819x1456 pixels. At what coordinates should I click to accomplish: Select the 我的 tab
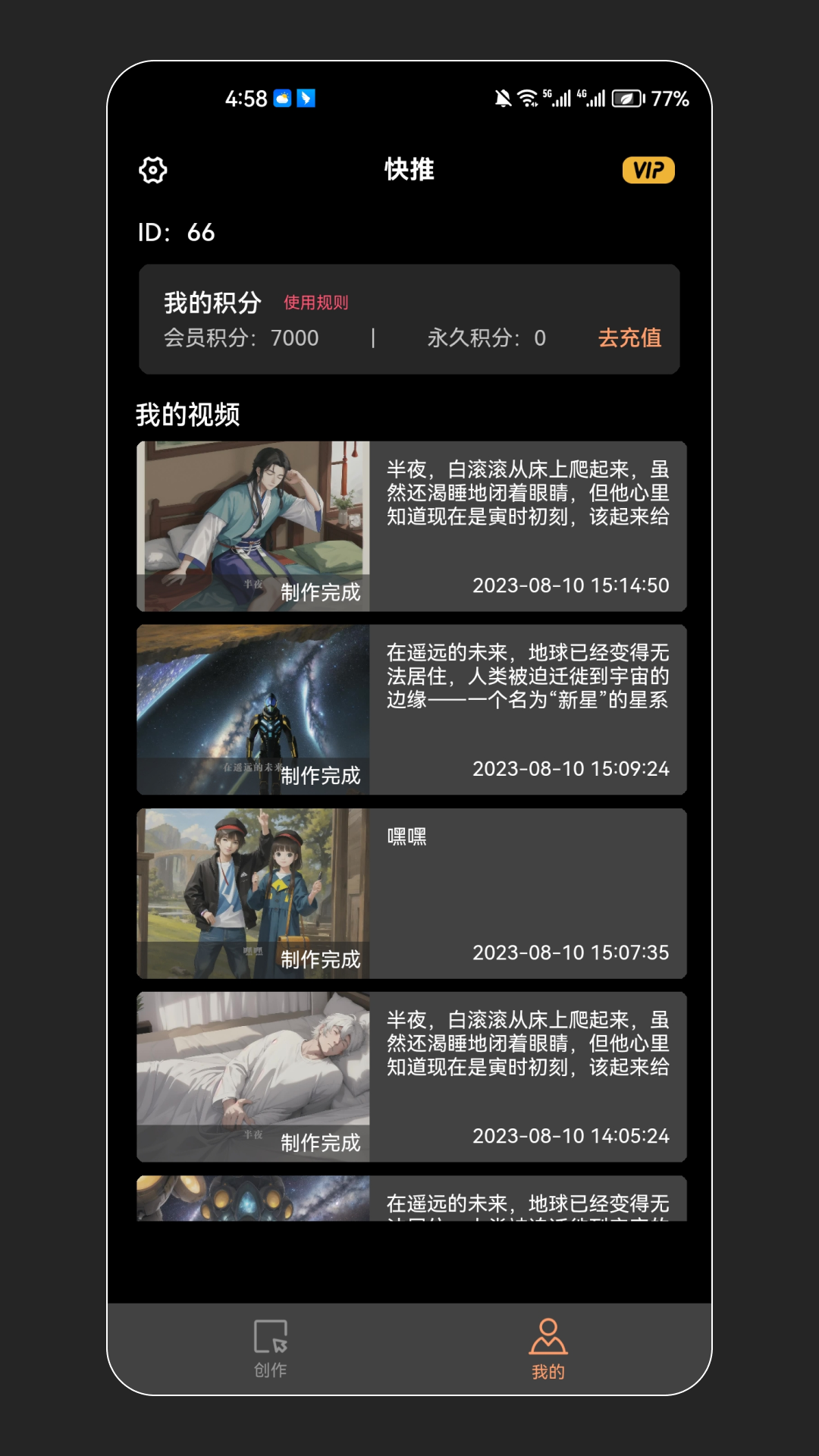pos(548,1348)
